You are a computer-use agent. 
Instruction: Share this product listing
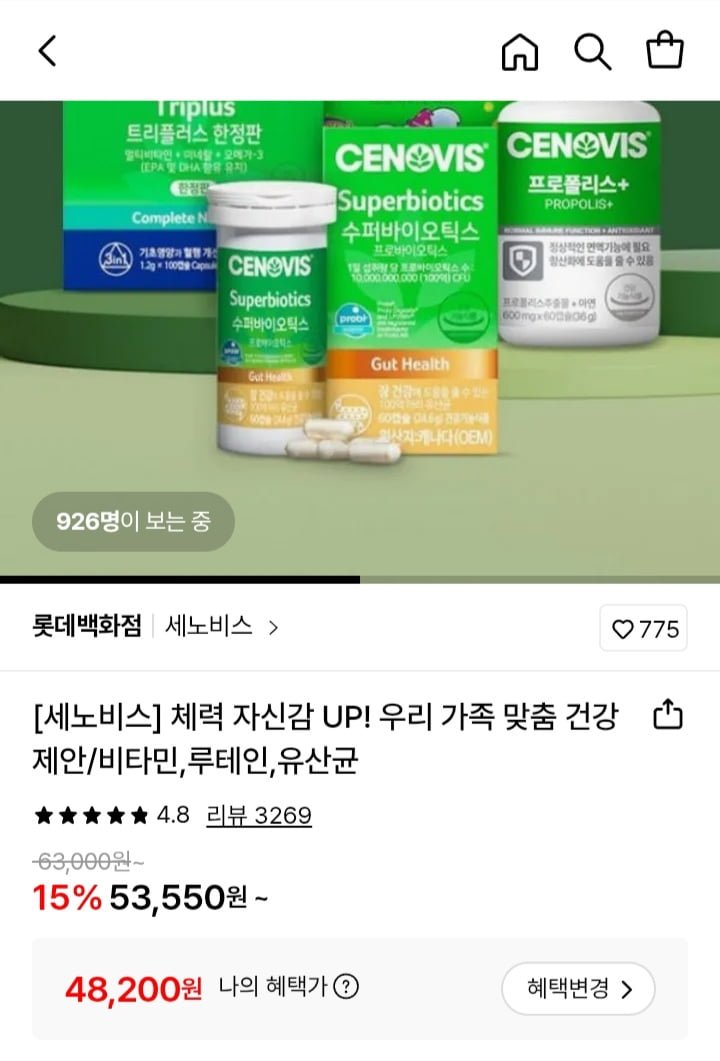tap(667, 715)
